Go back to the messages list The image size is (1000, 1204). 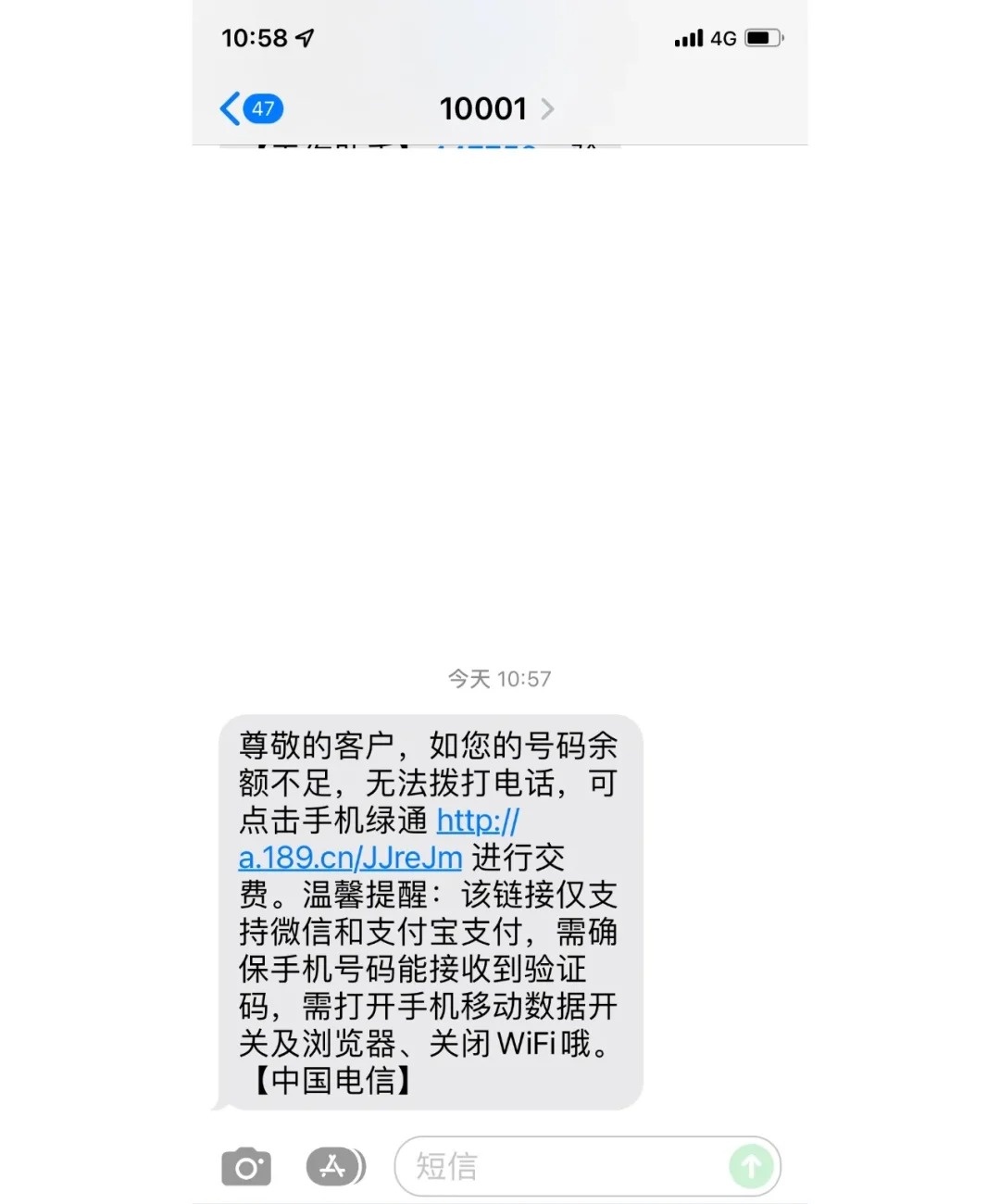click(x=250, y=109)
